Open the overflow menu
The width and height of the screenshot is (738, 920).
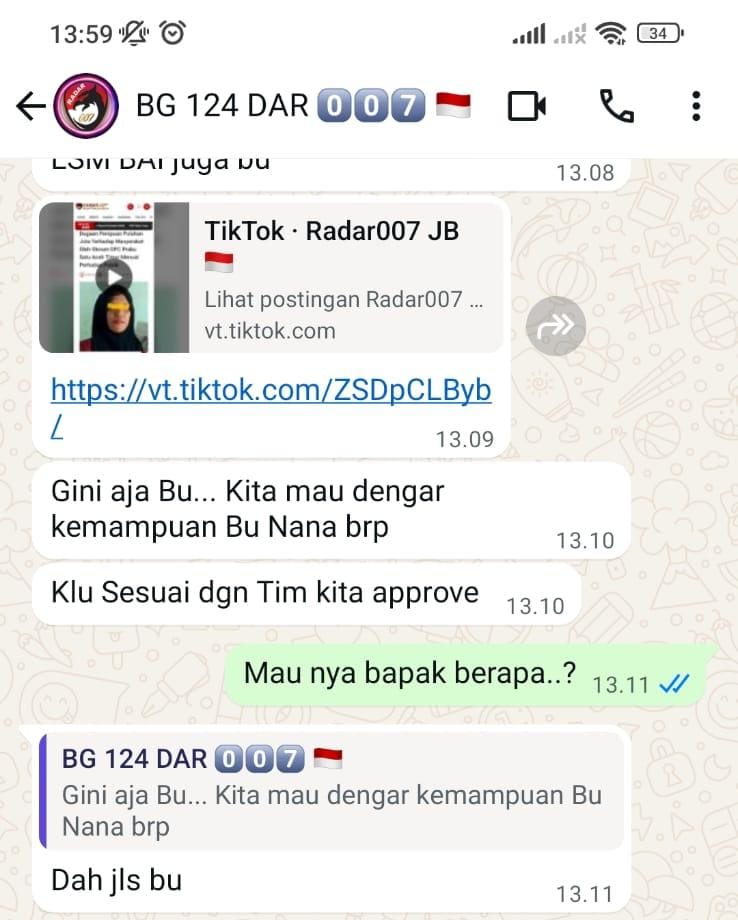click(696, 106)
